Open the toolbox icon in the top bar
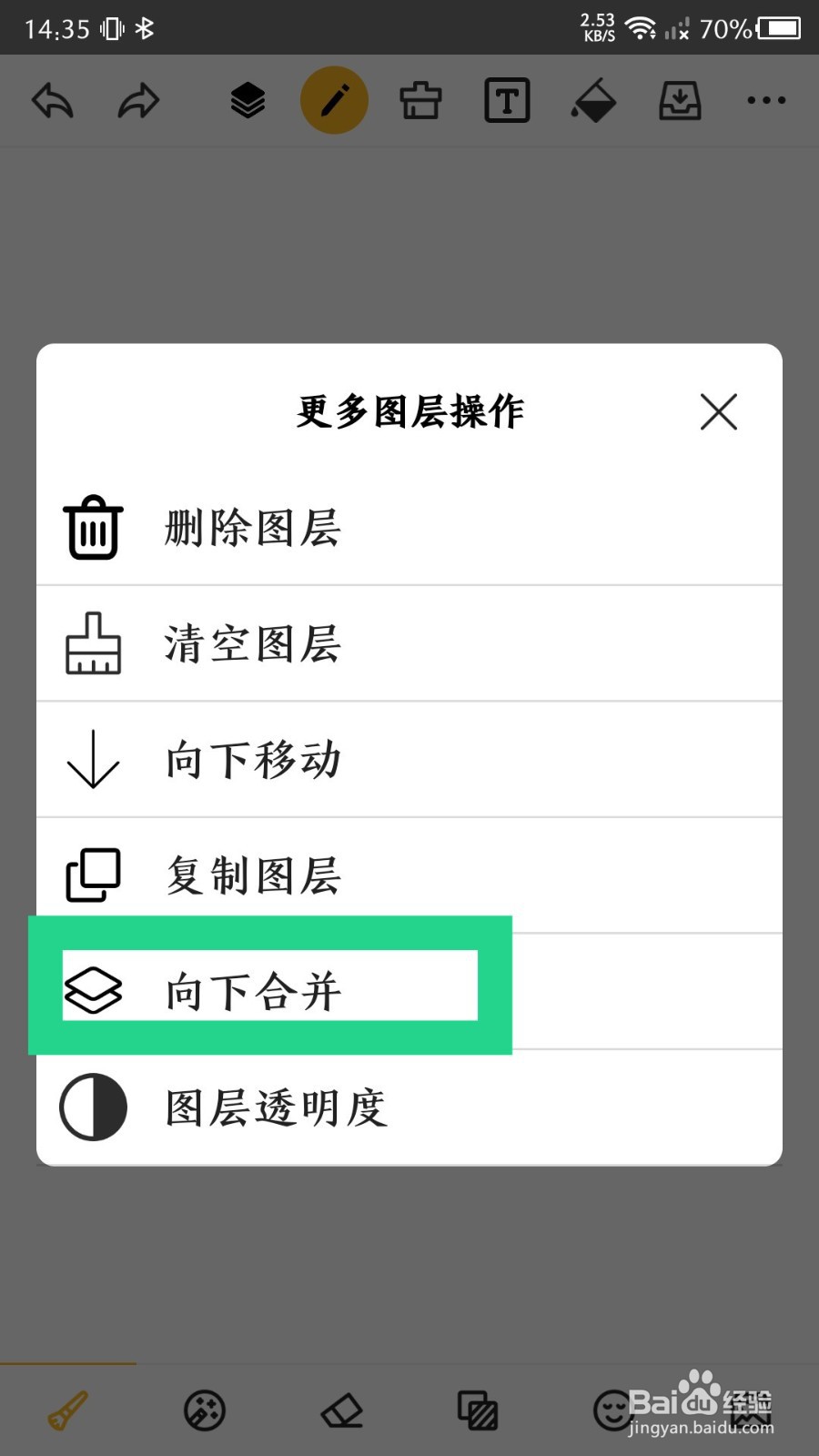The image size is (819, 1456). [420, 100]
